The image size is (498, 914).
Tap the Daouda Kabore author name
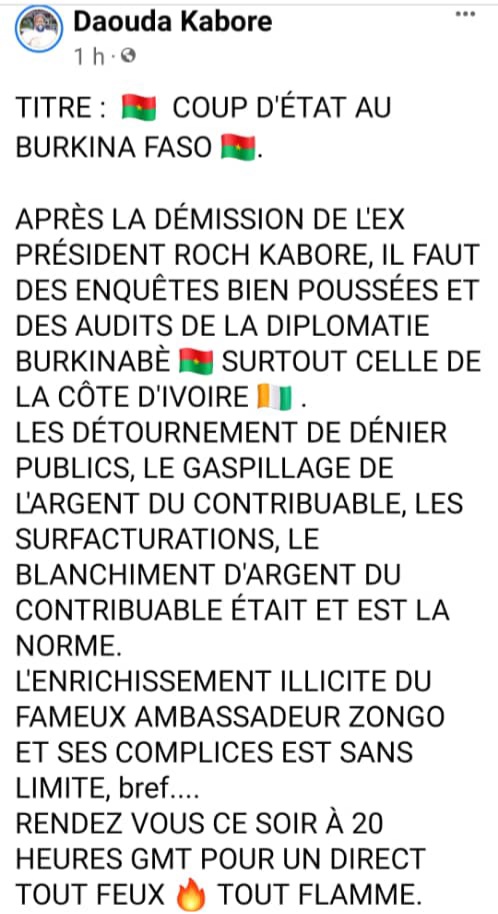click(173, 22)
